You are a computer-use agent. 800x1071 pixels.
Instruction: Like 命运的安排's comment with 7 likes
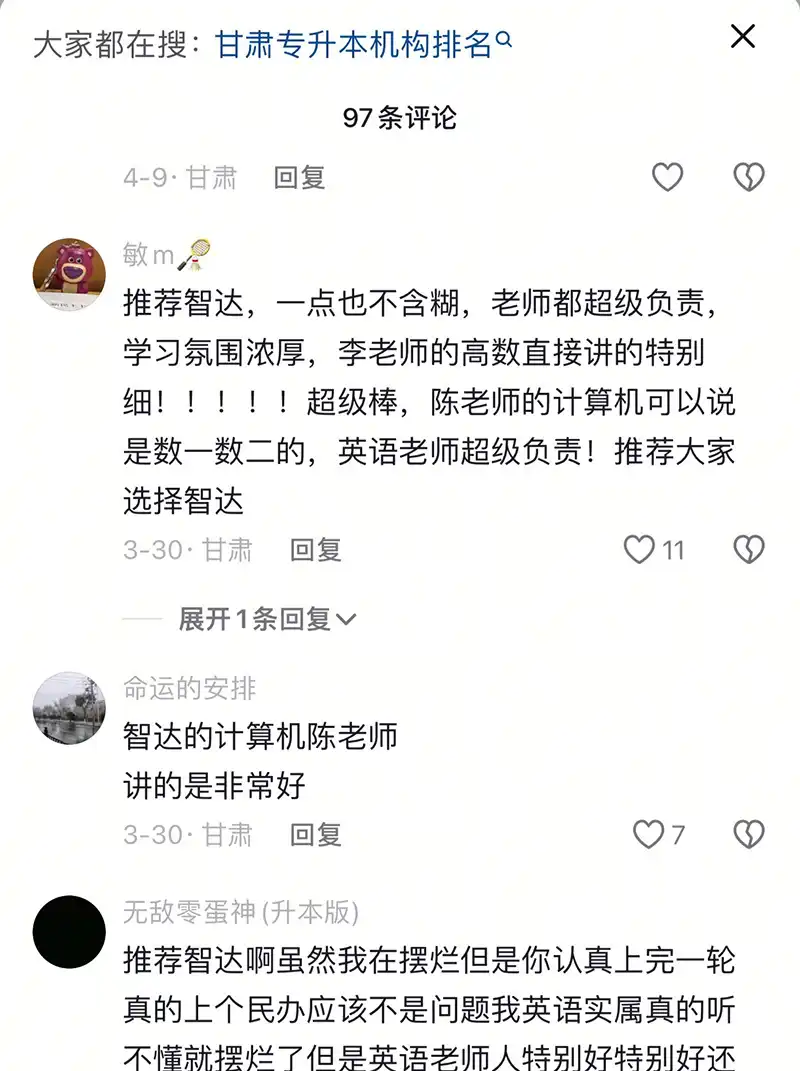[649, 834]
